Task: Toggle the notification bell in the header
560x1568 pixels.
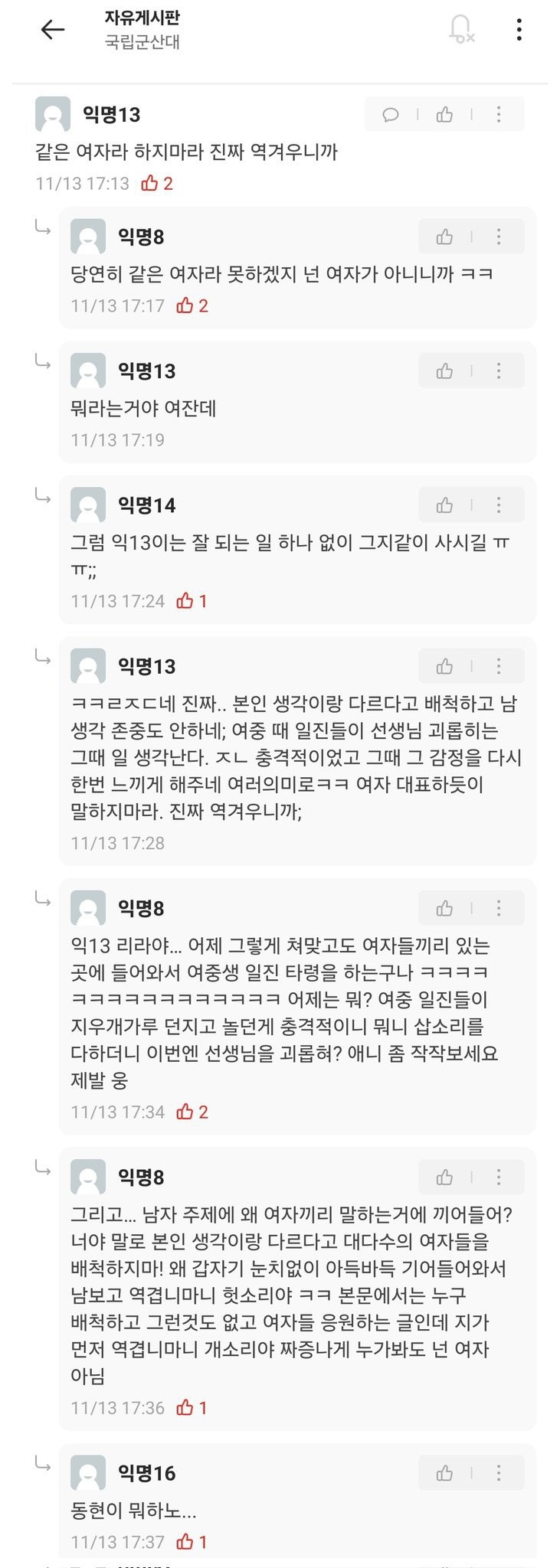Action: tap(461, 30)
